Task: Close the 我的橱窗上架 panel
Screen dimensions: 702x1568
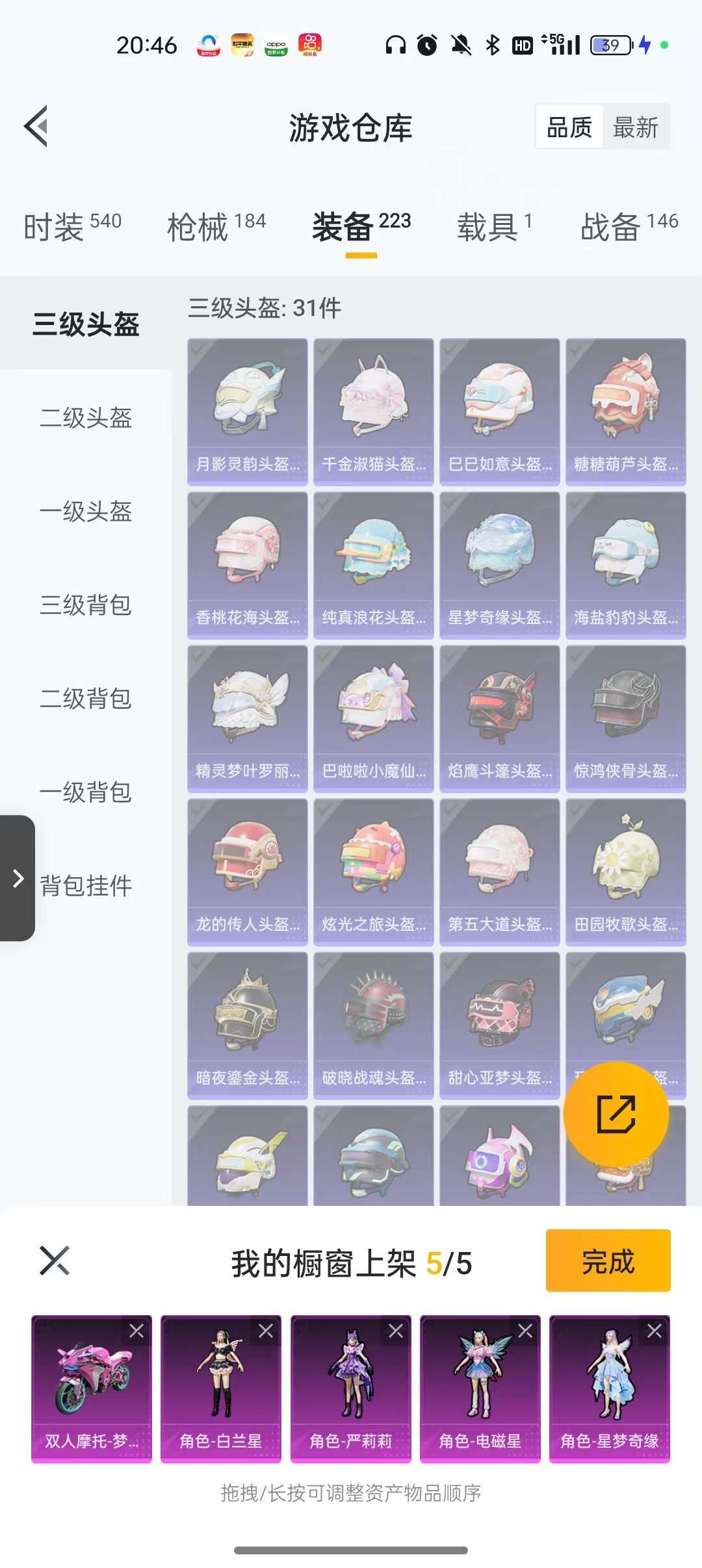Action: click(x=55, y=1261)
